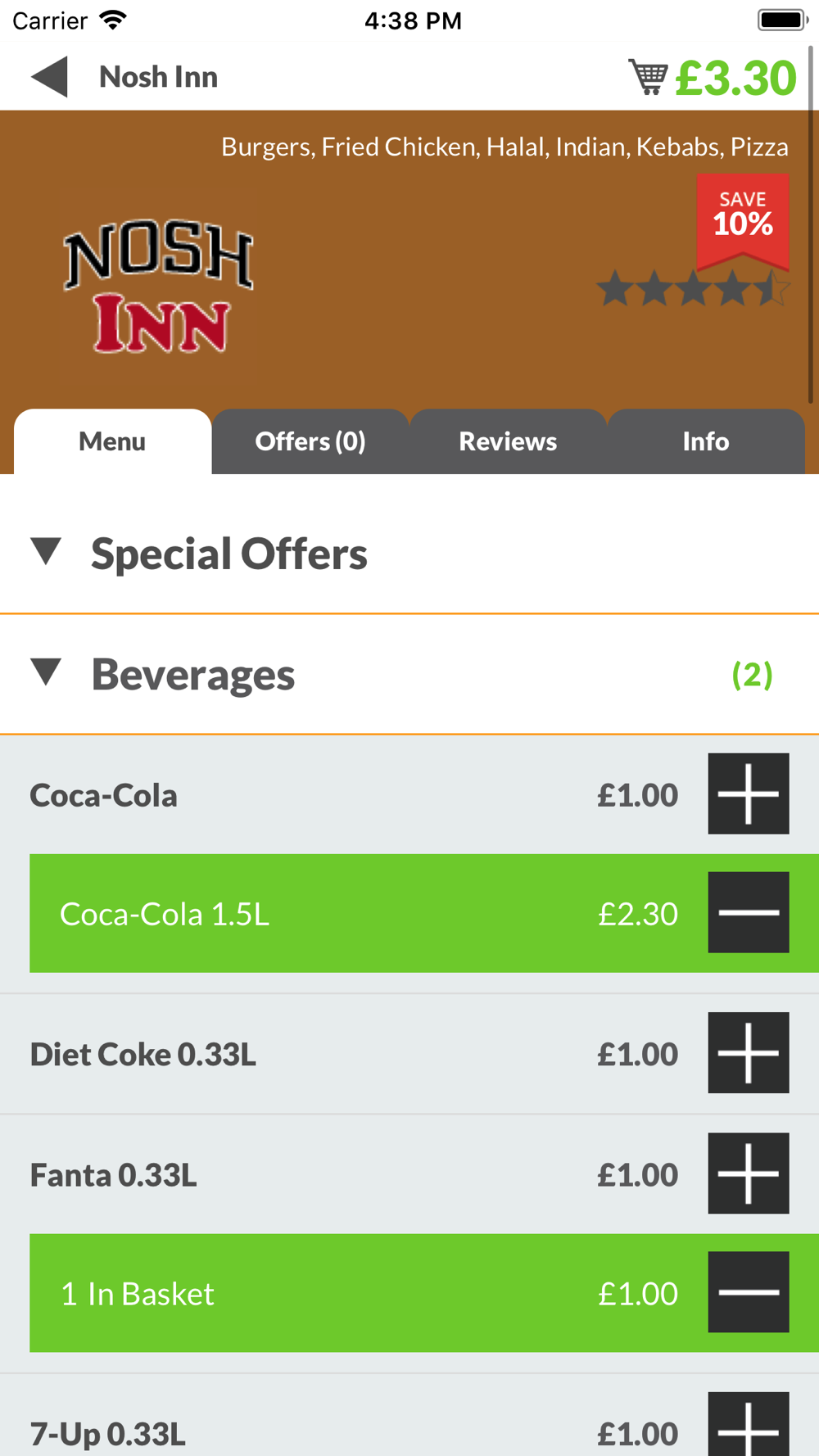Add 7-Up 0.33L to basket
The width and height of the screenshot is (819, 1456).
749,1425
